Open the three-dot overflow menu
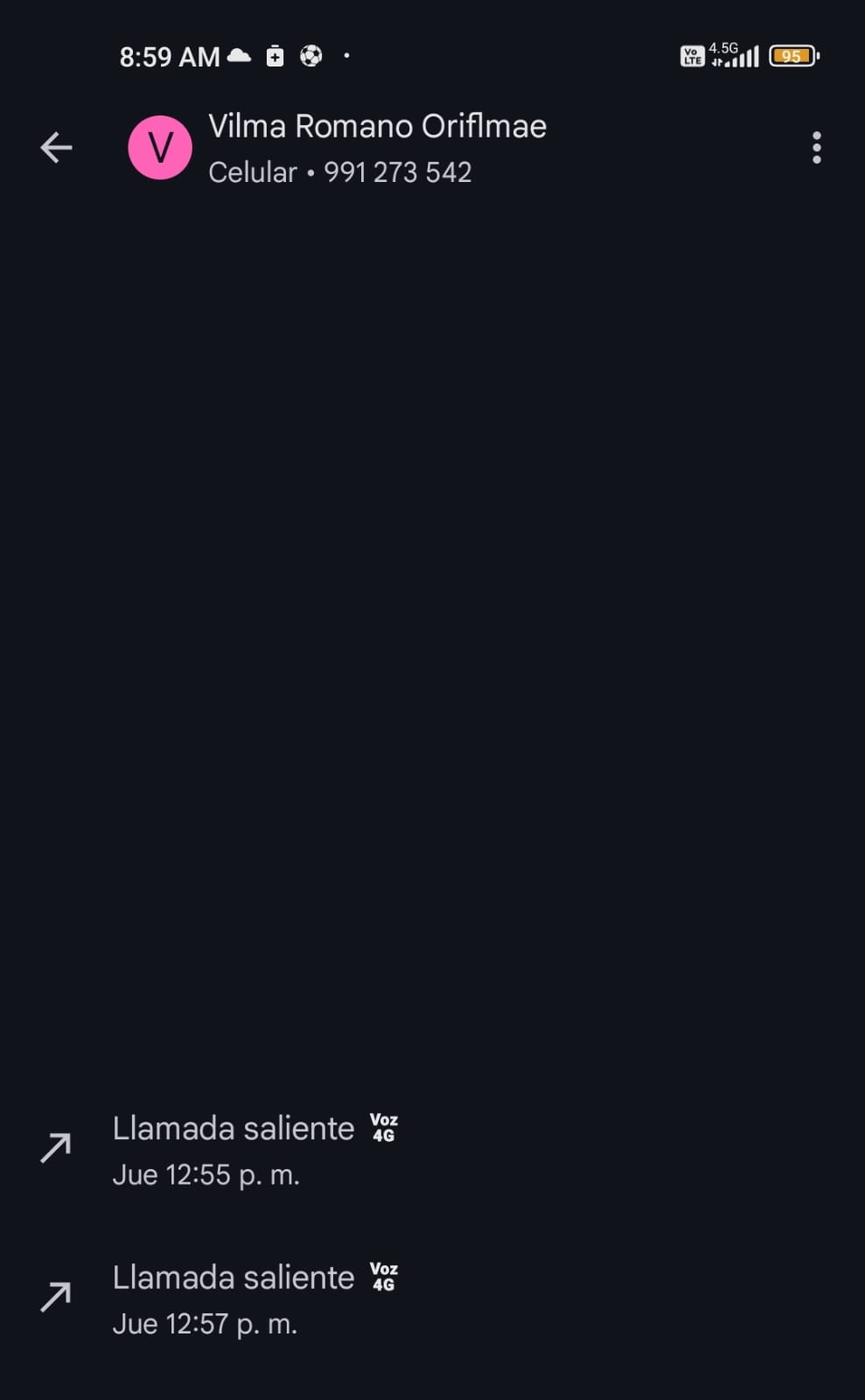The height and width of the screenshot is (1400, 865). tap(816, 148)
